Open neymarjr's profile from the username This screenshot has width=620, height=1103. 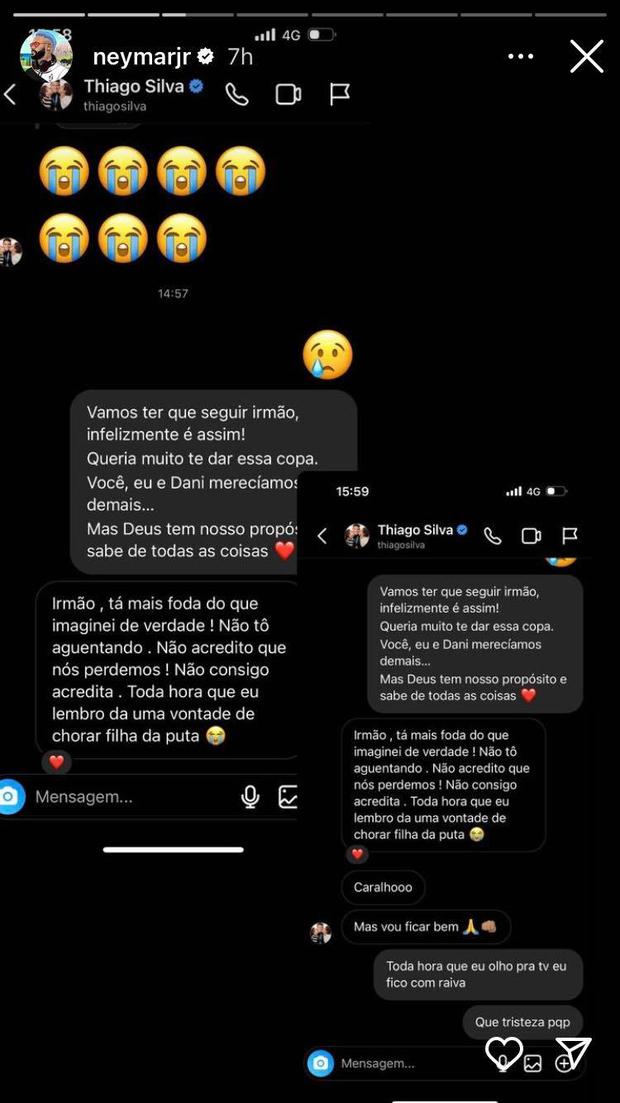point(141,56)
